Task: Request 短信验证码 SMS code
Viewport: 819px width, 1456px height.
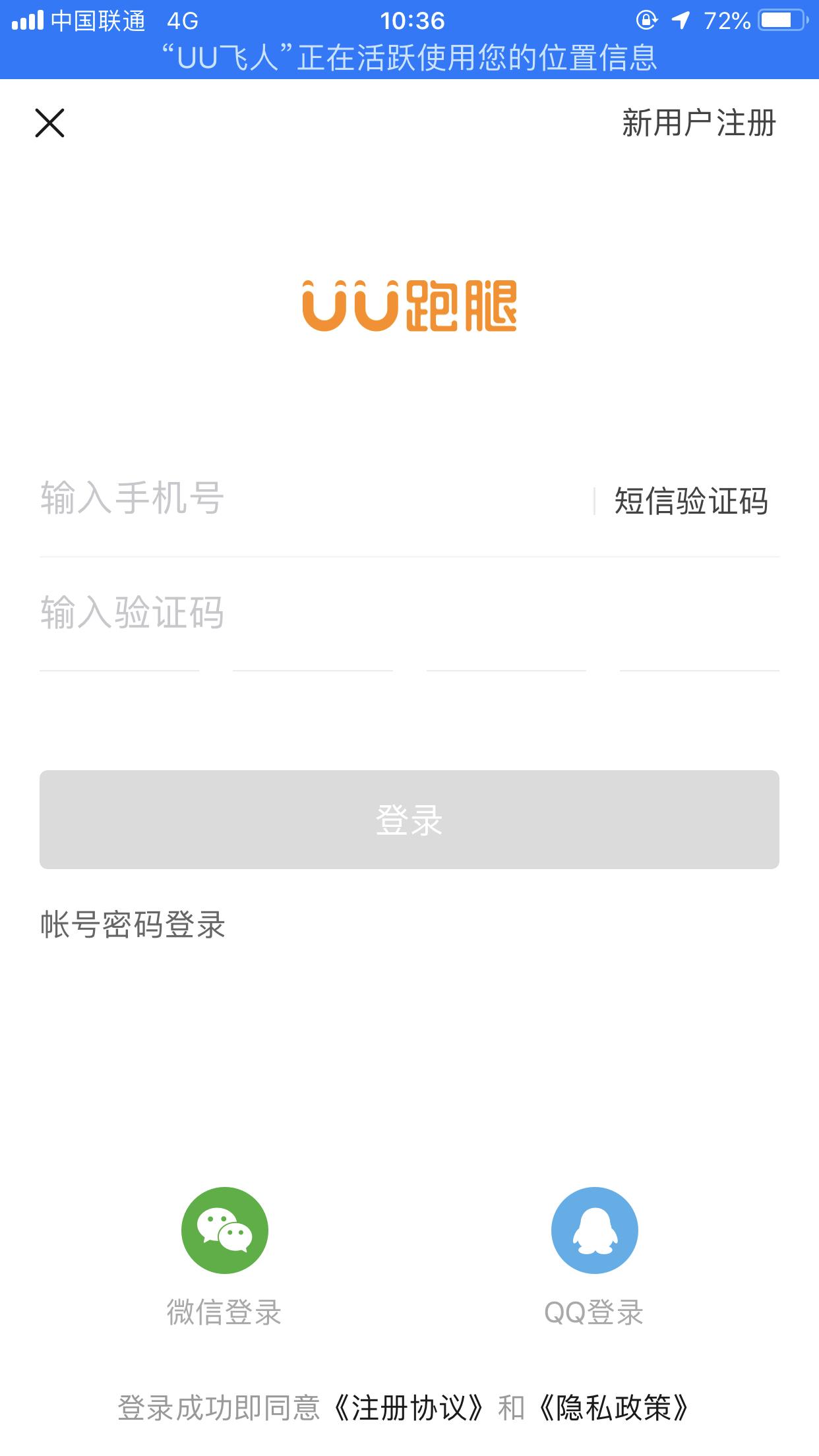Action: (690, 502)
